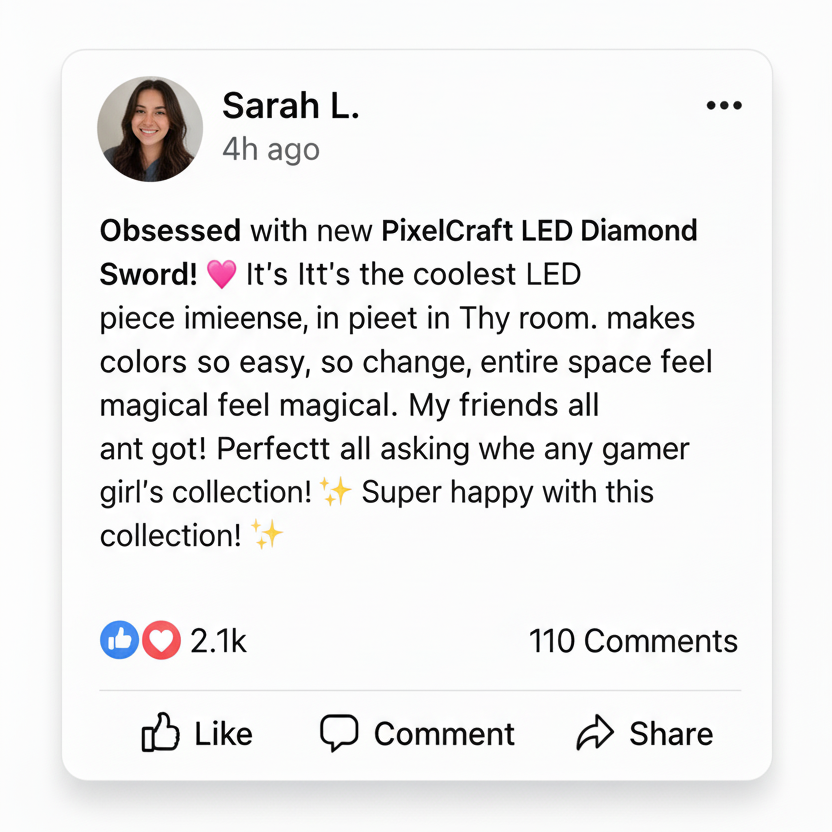
Task: Like Sarah L.'s post
Action: [x=197, y=734]
